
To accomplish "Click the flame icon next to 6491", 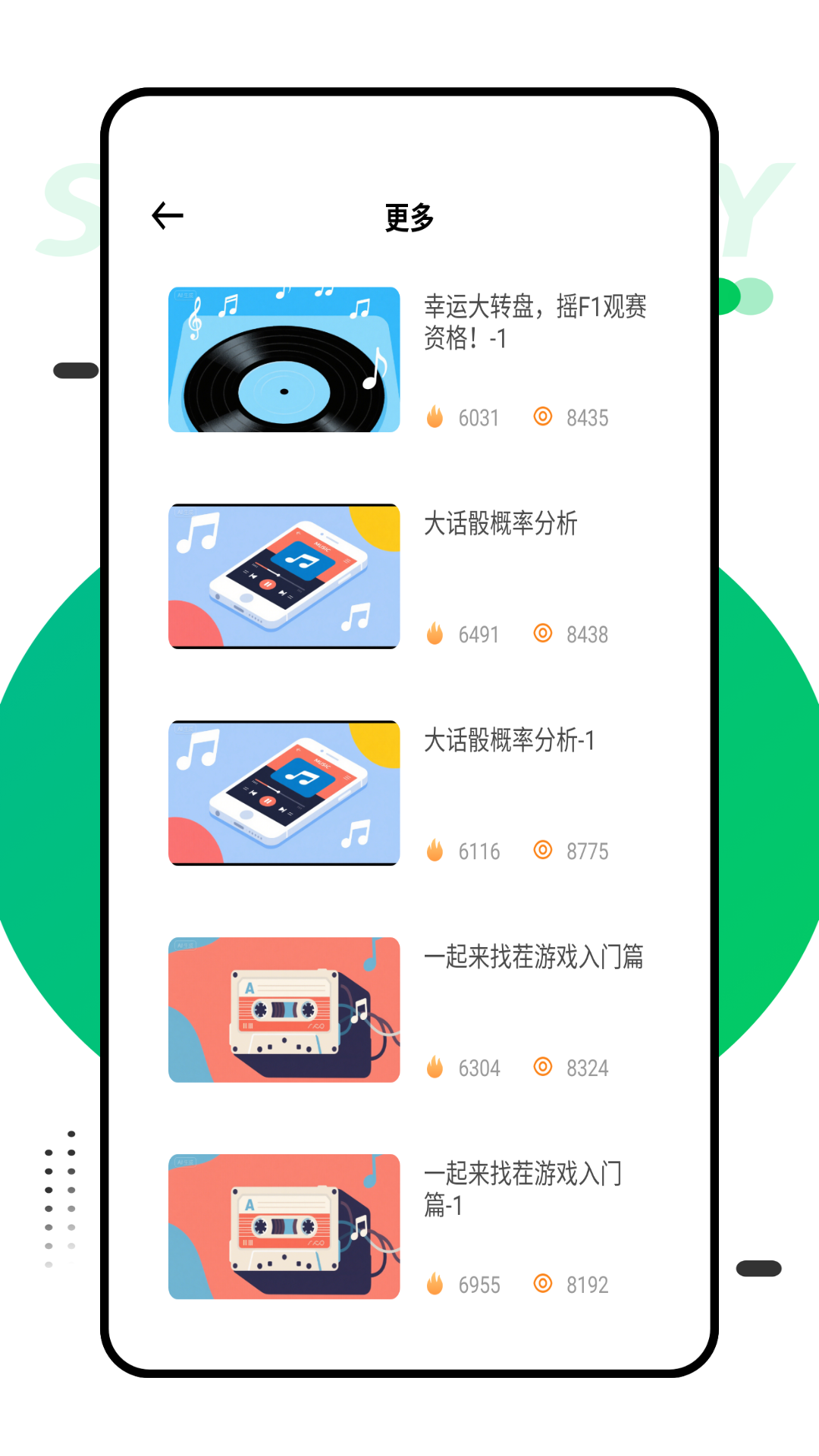I will (x=435, y=634).
